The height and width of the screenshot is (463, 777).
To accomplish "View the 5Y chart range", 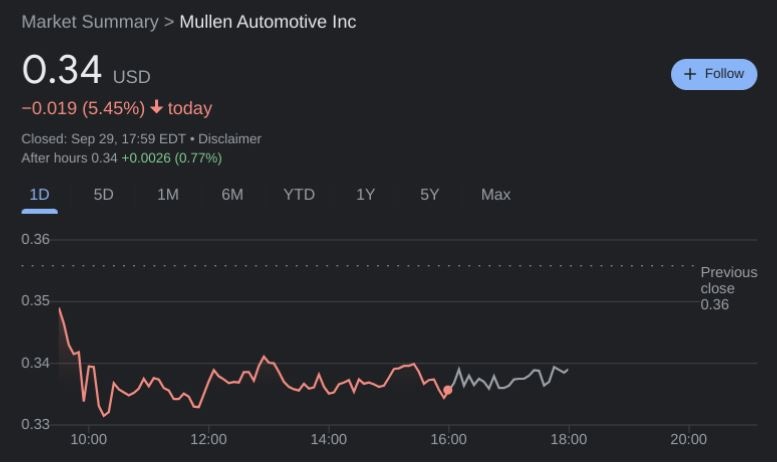I will point(429,194).
